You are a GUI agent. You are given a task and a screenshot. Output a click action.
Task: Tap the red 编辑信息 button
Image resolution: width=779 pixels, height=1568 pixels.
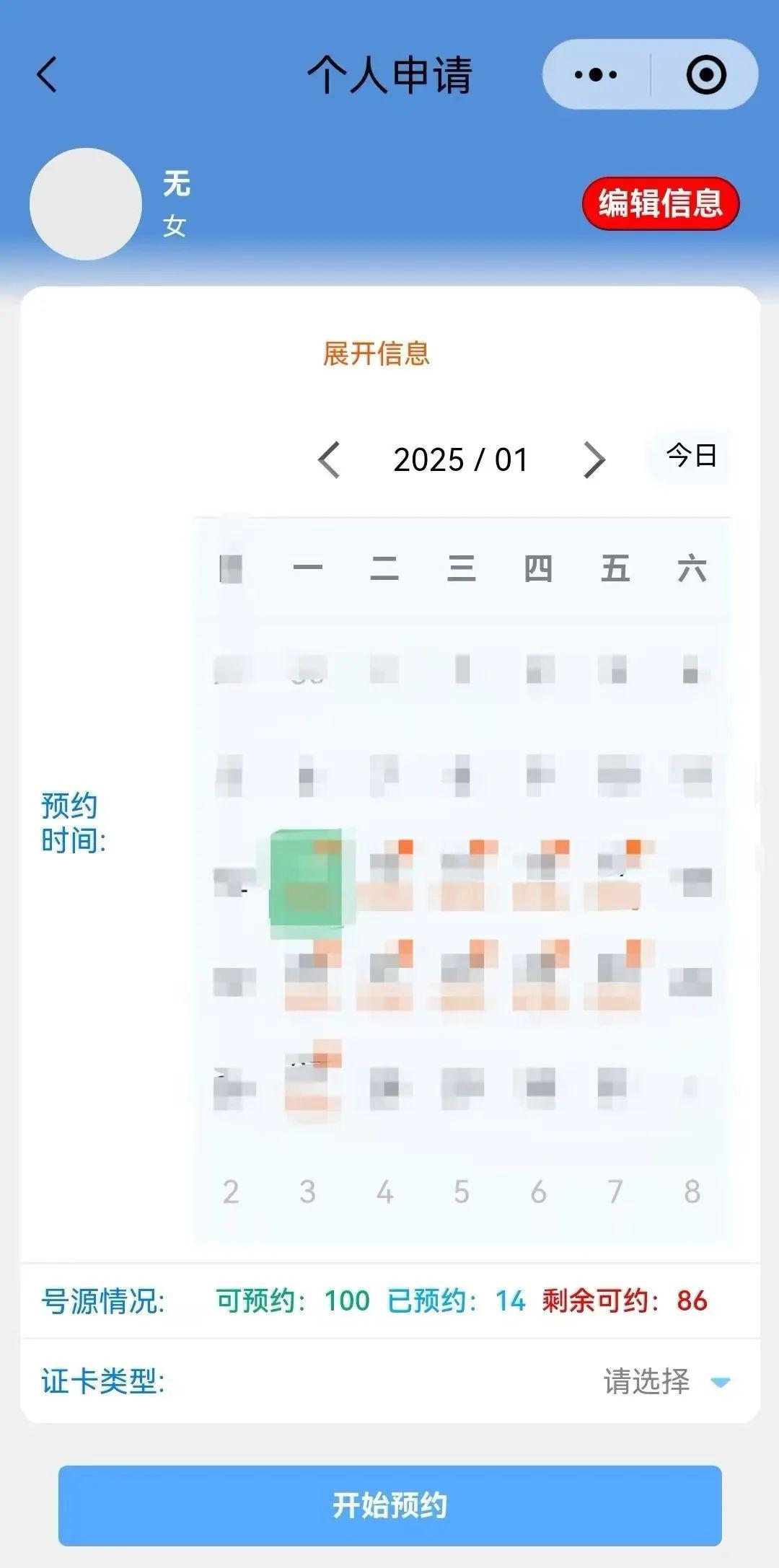[661, 203]
